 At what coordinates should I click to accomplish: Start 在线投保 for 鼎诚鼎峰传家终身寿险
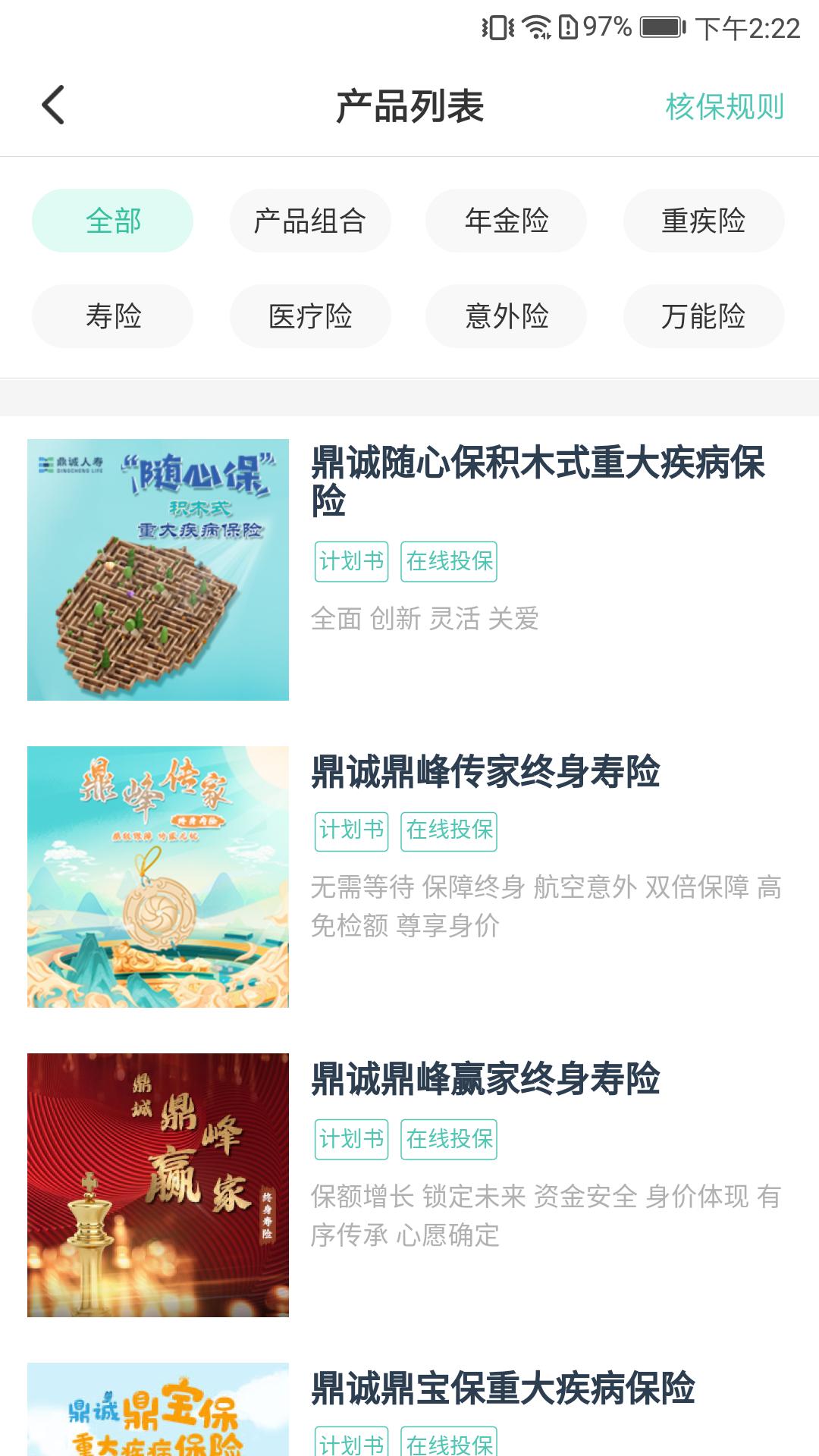[x=449, y=830]
